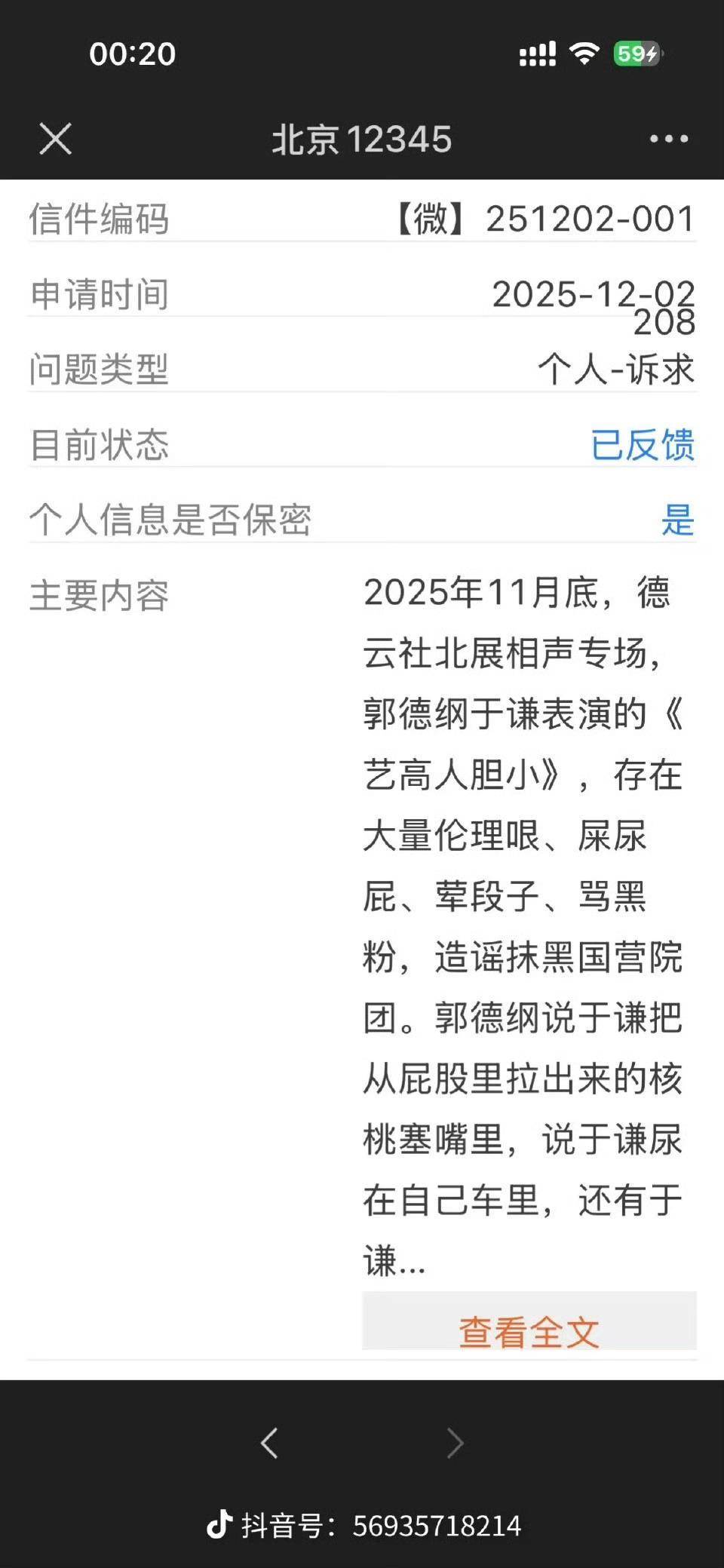724x1568 pixels.
Task: Close the 北京 12345 page with the X
Action: tap(54, 138)
